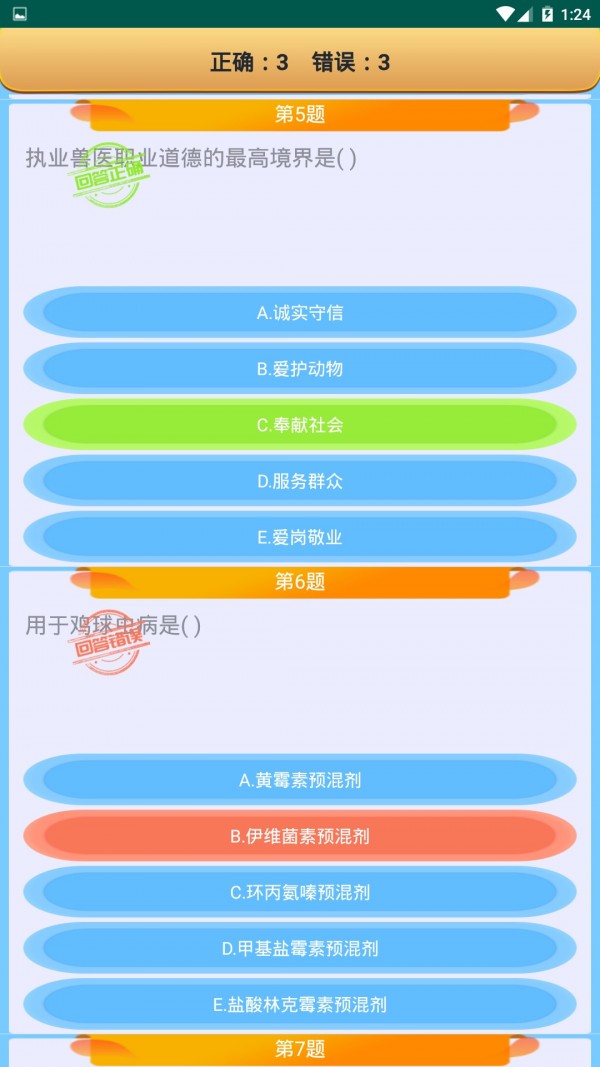Tap option B.伊维菌素预混剂

[x=300, y=836]
